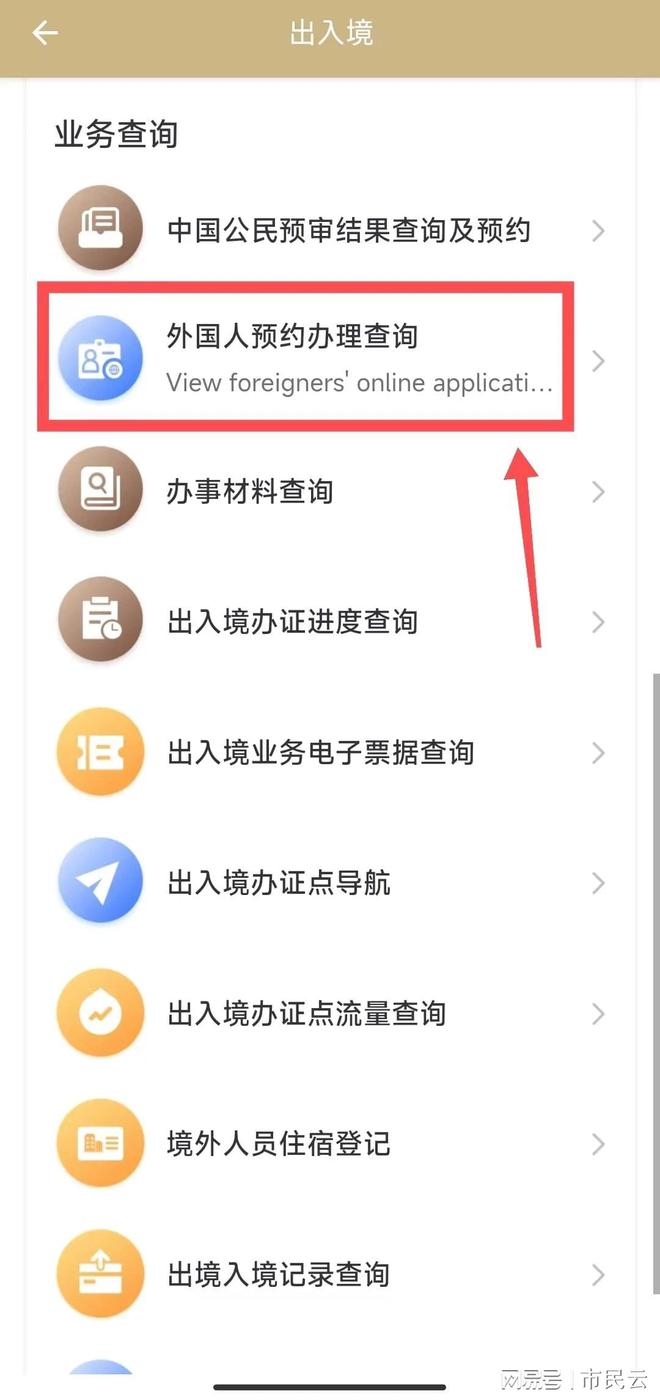Viewport: 660px width, 1400px height.
Task: Open 出入境业务电子票据查询
Action: pos(330,753)
